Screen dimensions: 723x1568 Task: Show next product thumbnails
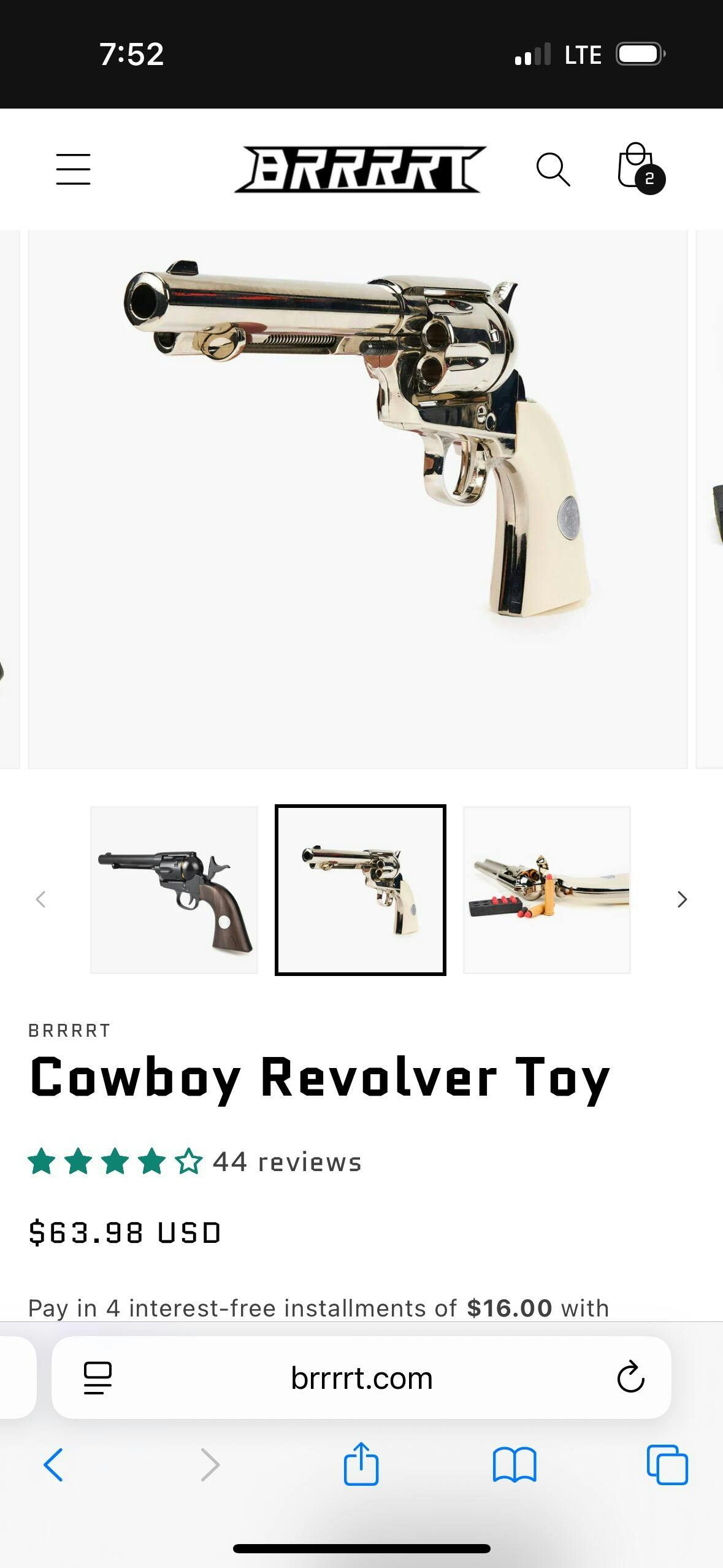pyautogui.click(x=682, y=899)
